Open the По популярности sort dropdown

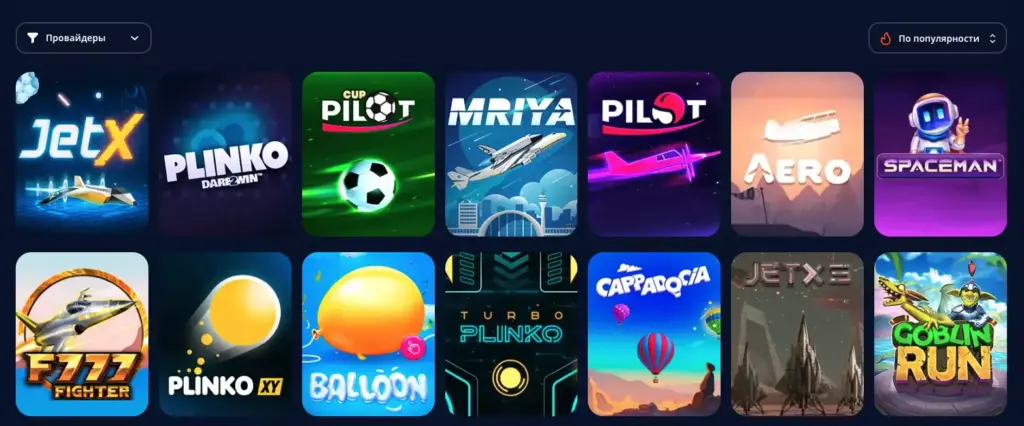click(x=937, y=39)
